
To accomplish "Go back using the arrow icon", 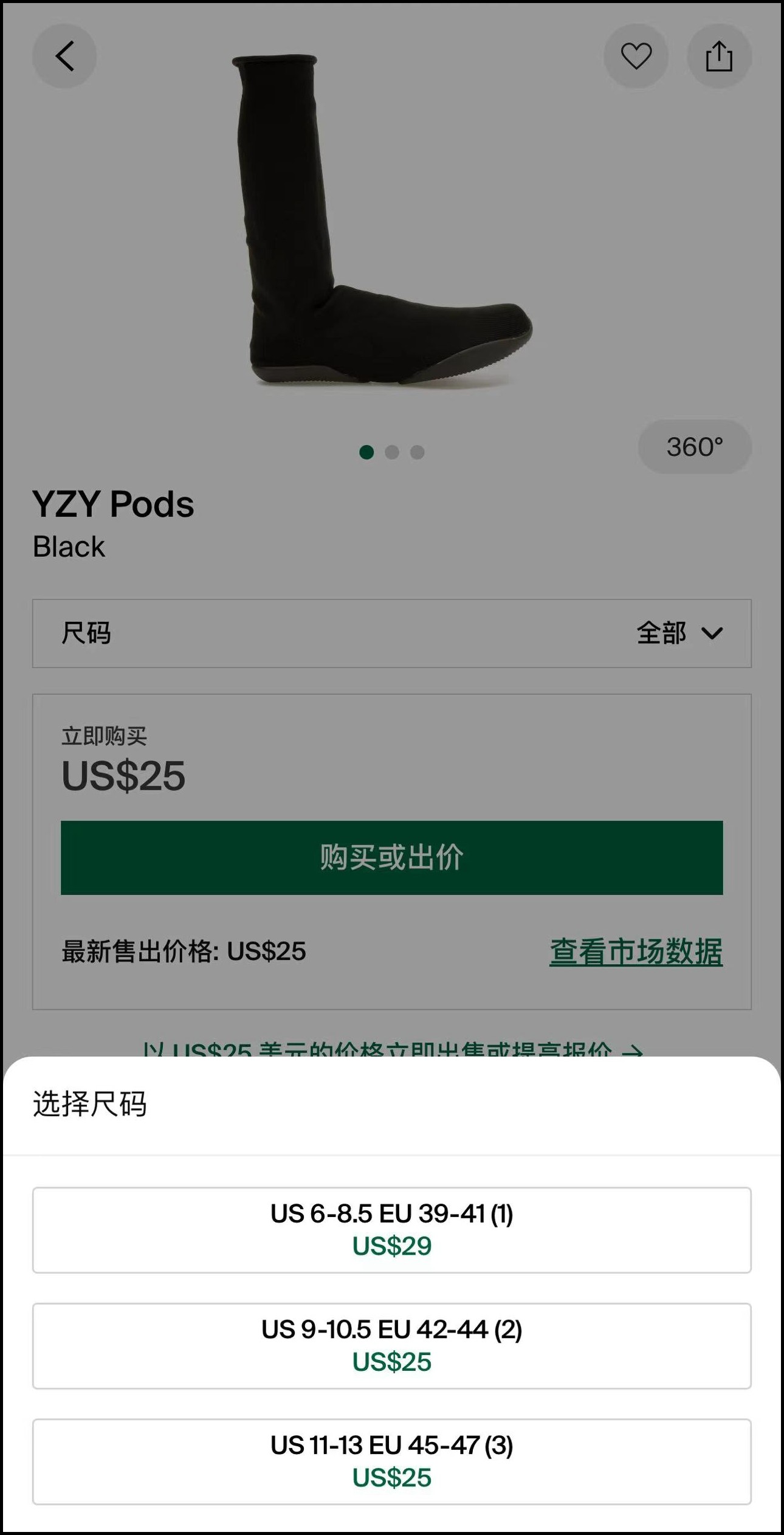I will [x=64, y=57].
